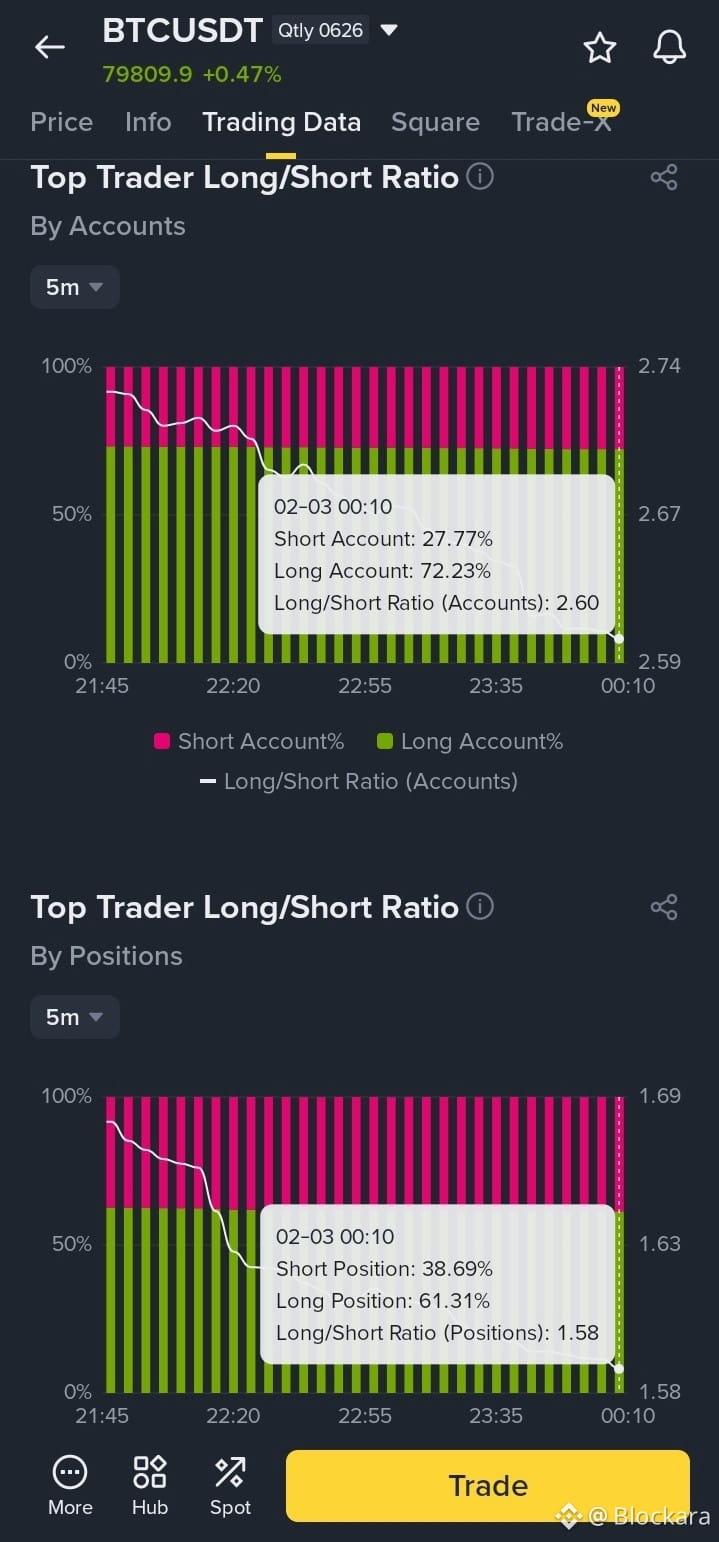The width and height of the screenshot is (719, 1542).
Task: Open the Hub shortcut
Action: (150, 1486)
